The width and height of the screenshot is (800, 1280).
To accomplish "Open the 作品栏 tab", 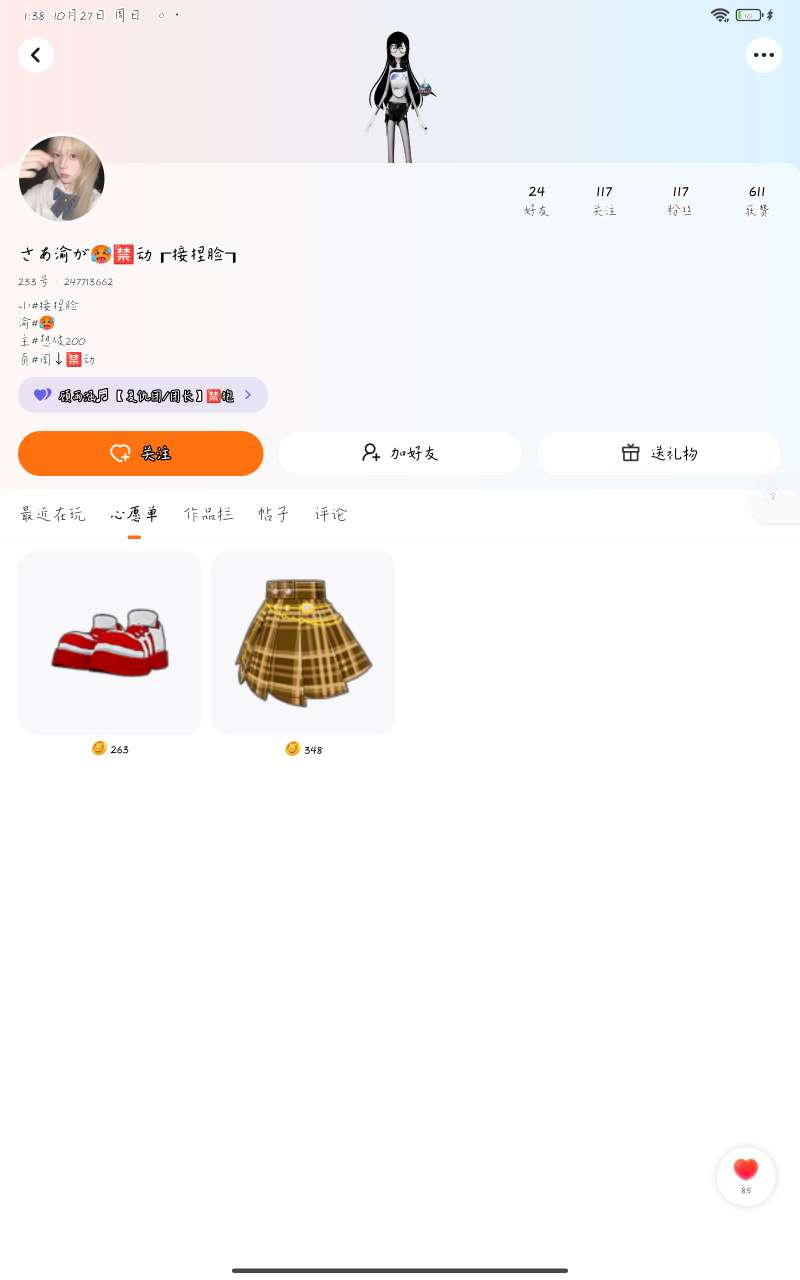I will [208, 514].
